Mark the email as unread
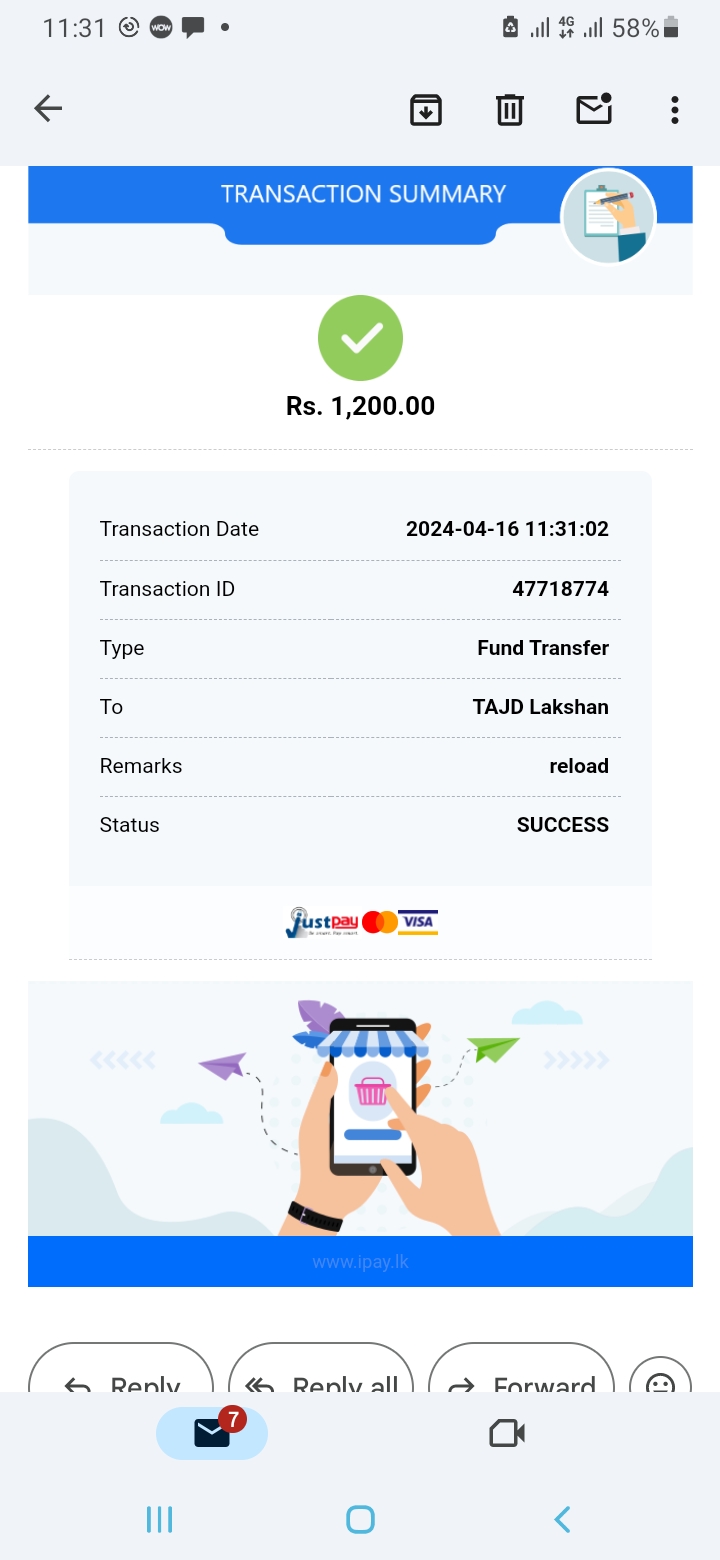Viewport: 720px width, 1560px height. click(x=594, y=109)
